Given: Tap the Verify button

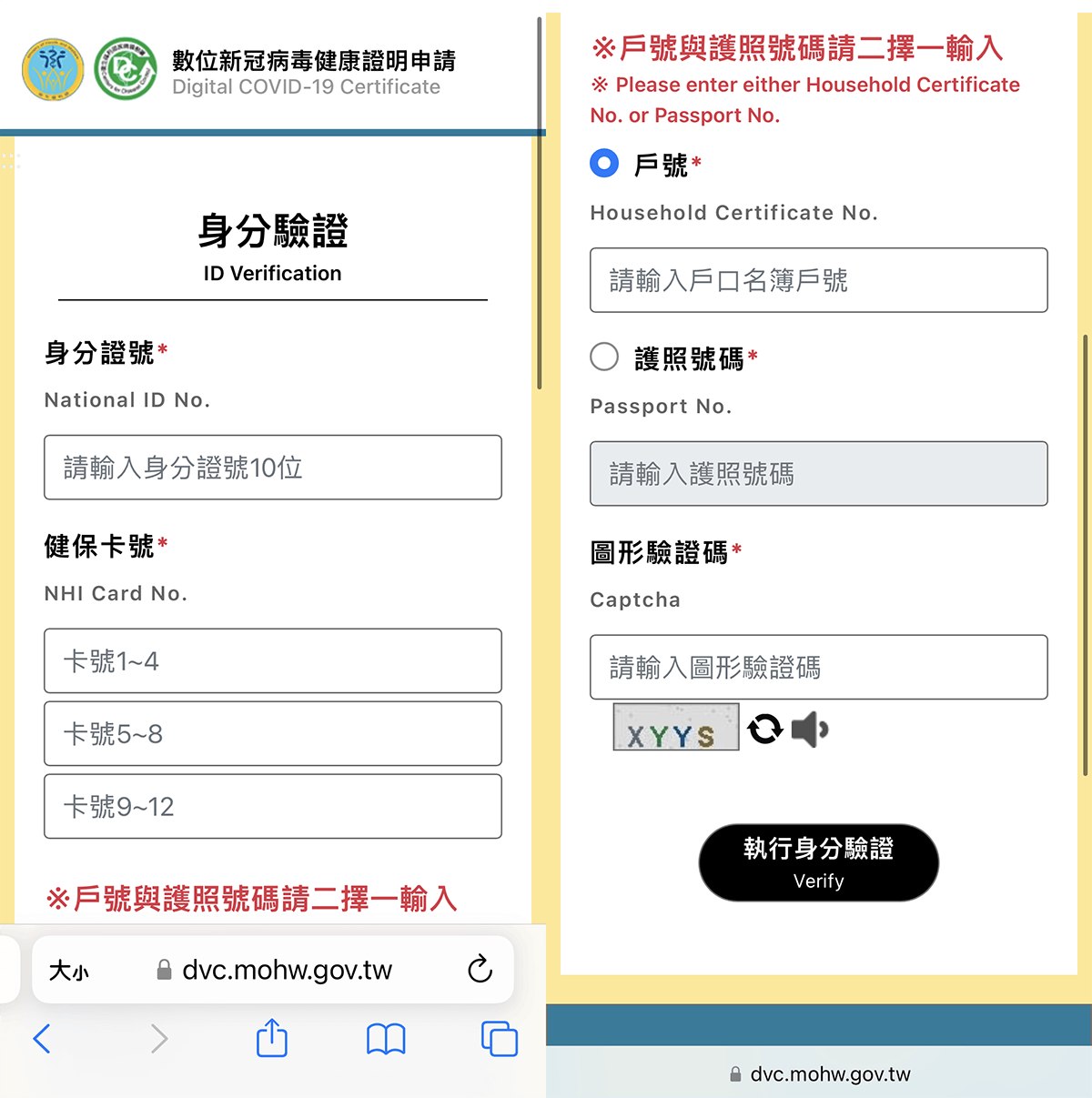Looking at the screenshot, I should (818, 862).
